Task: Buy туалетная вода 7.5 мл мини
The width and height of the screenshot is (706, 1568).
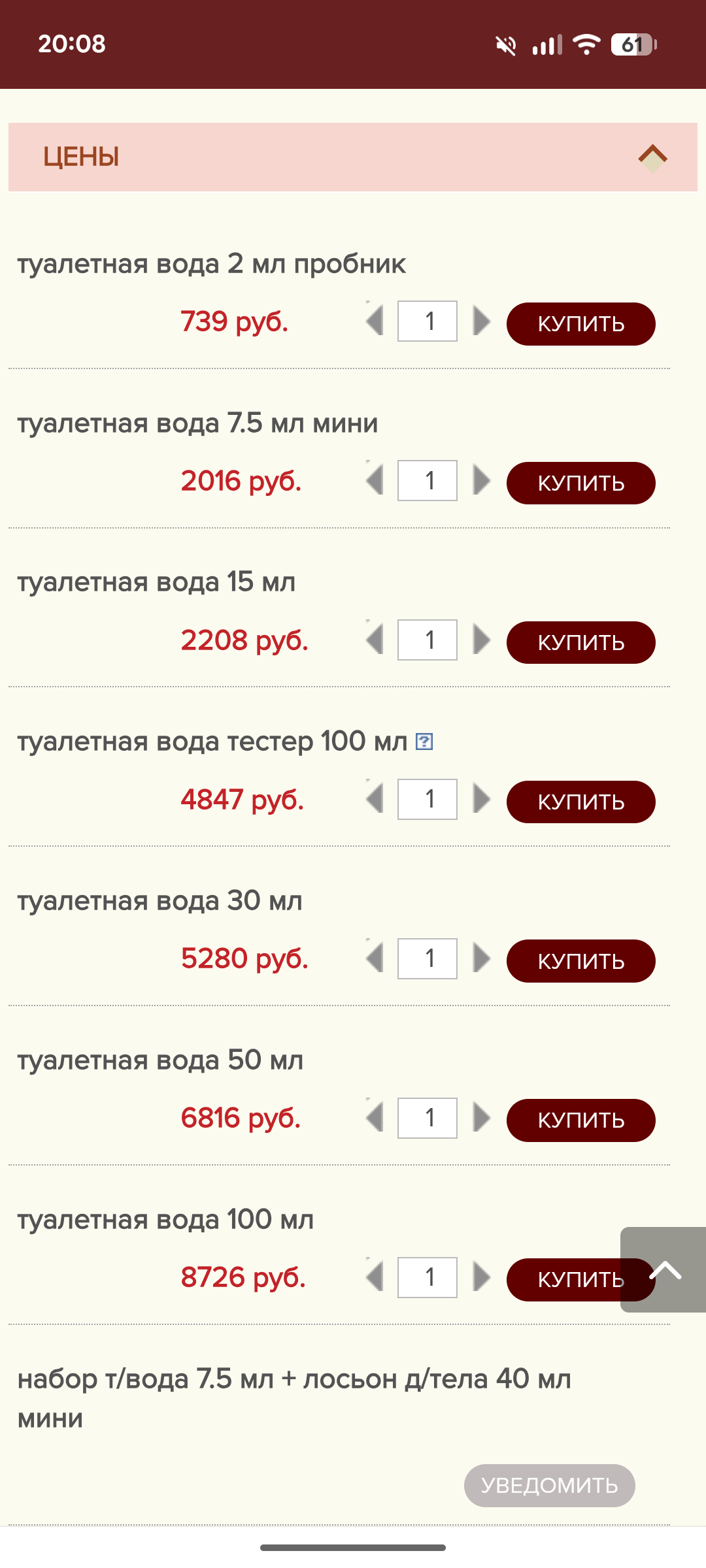Action: [580, 483]
